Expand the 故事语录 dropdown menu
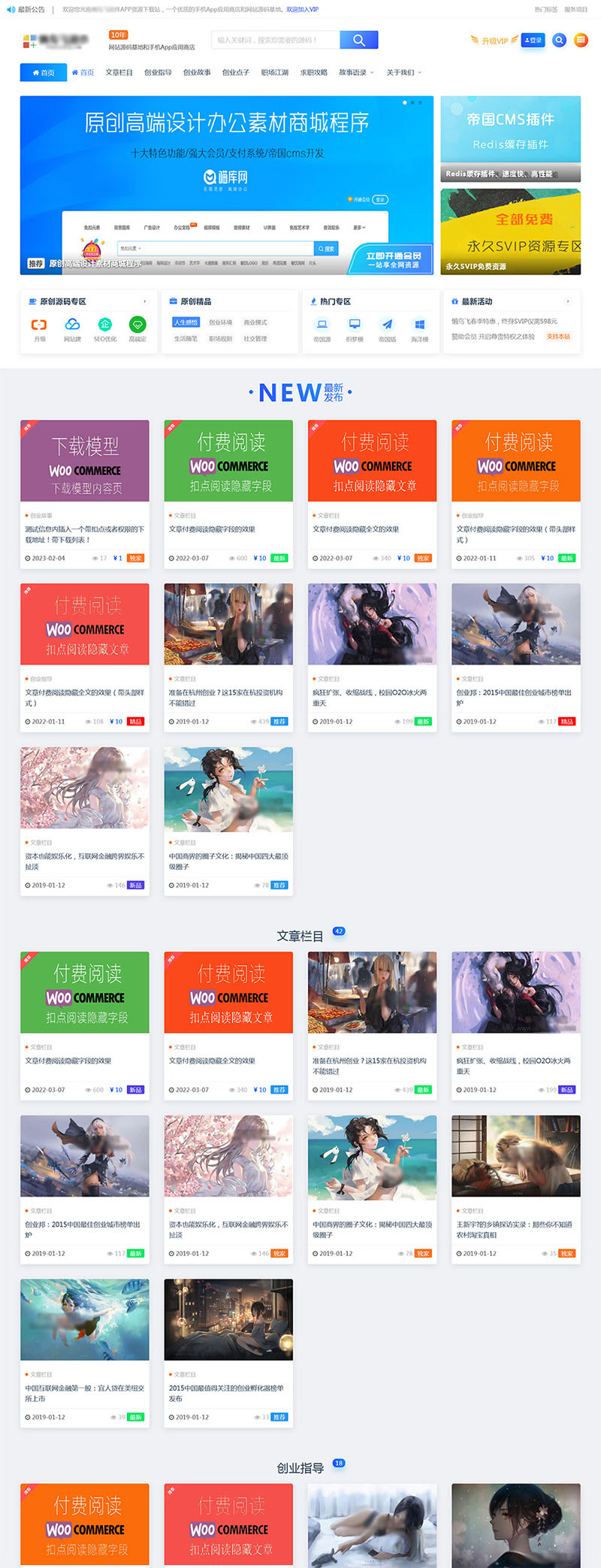Screen dimensions: 601x1568 pos(355,73)
